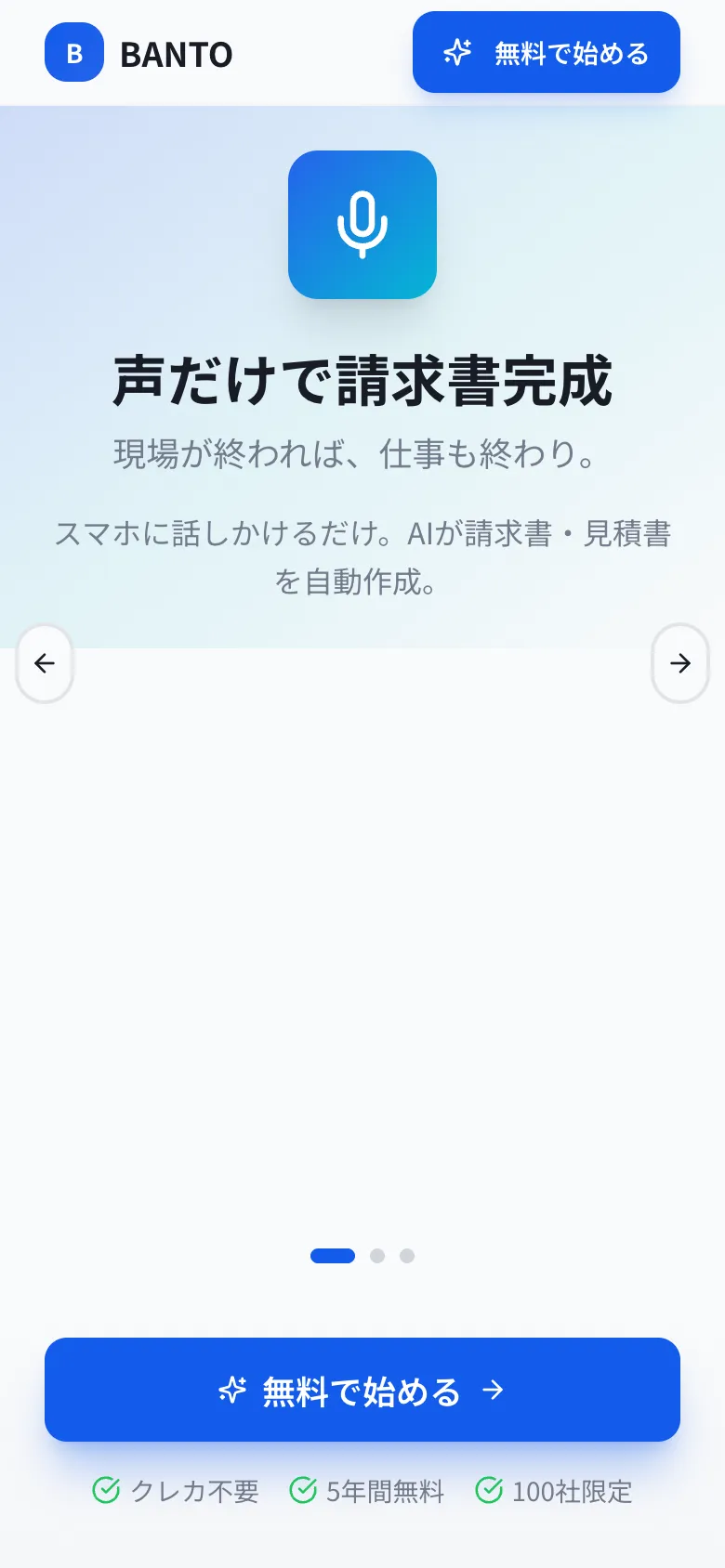Click the green checkmark beside 100社限定
The width and height of the screenshot is (725, 1568).
coord(490,1491)
